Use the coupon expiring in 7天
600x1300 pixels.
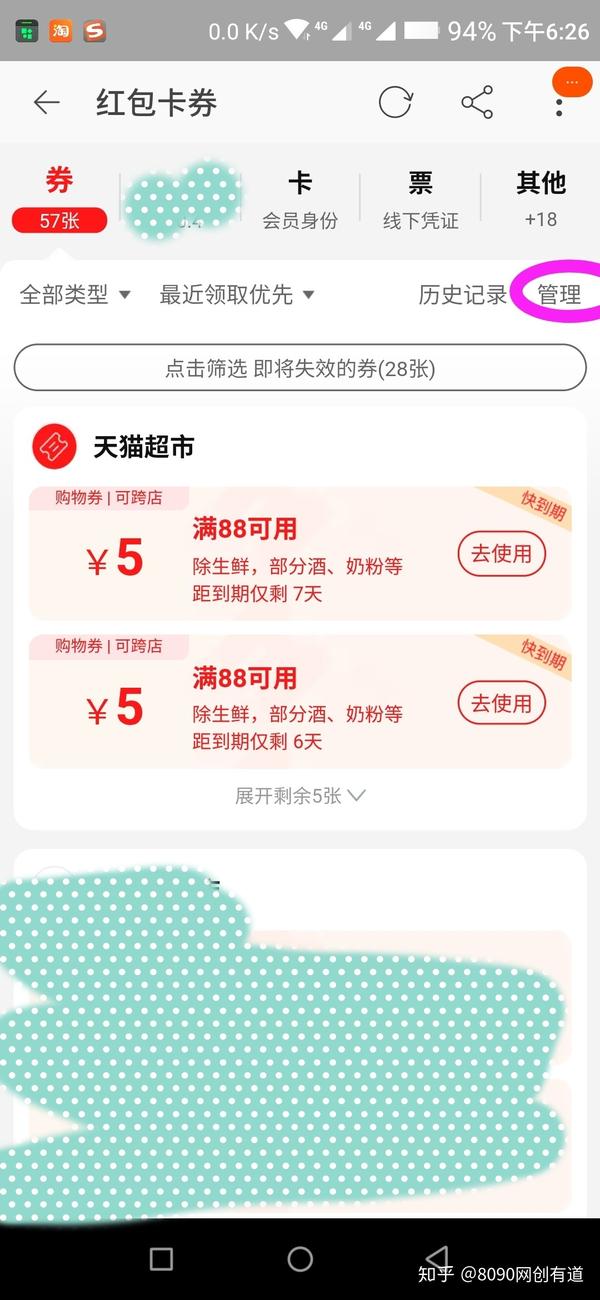click(x=501, y=554)
